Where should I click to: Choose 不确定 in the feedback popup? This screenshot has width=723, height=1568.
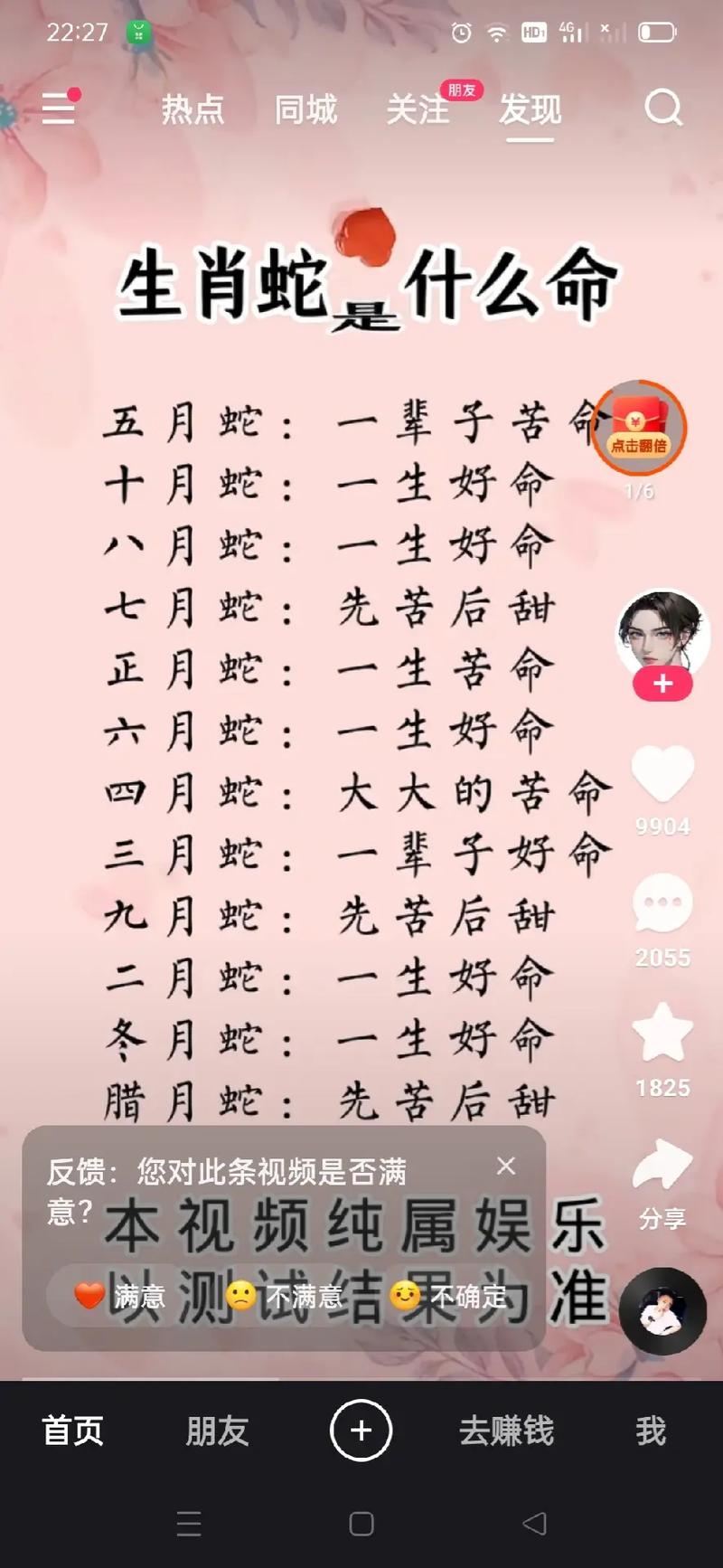tap(449, 1297)
